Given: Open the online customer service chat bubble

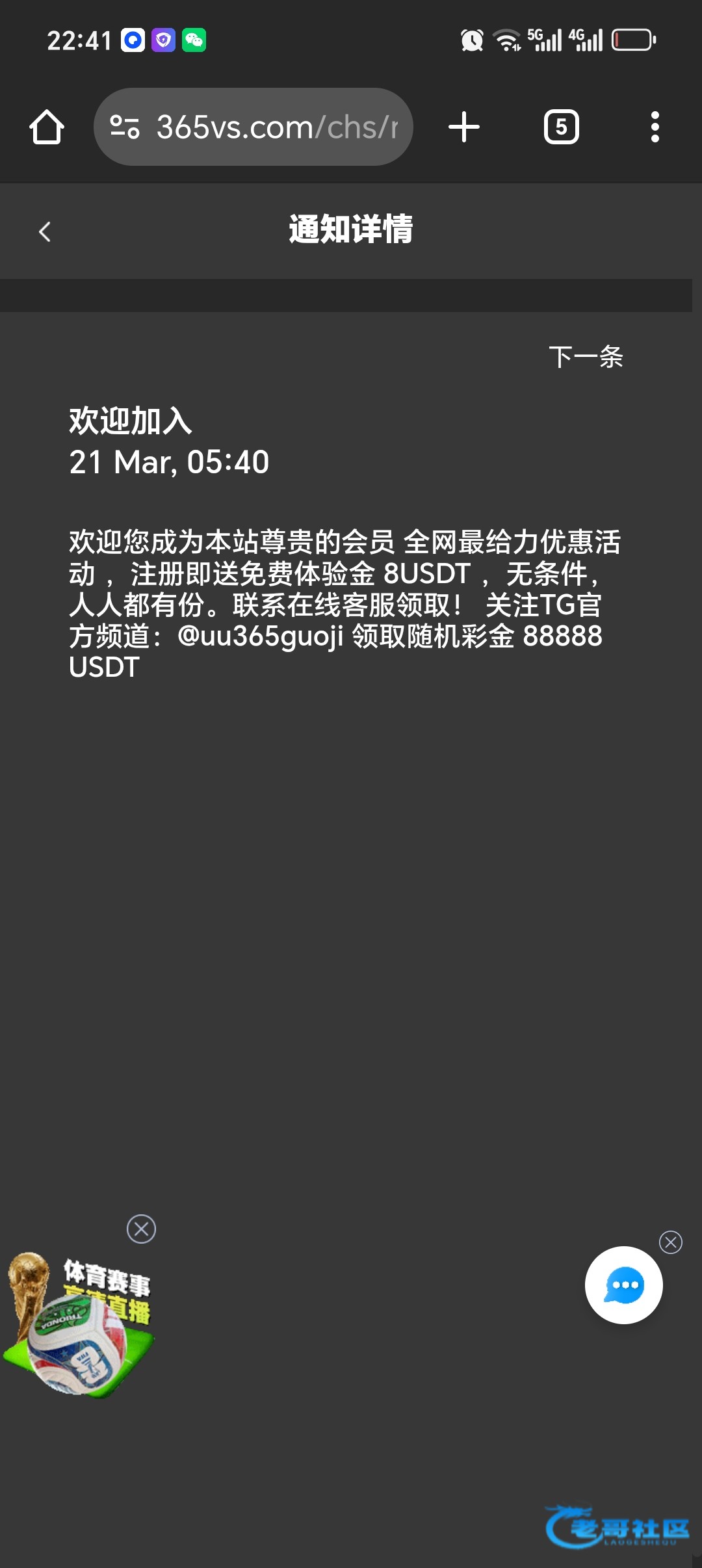Looking at the screenshot, I should point(624,1285).
